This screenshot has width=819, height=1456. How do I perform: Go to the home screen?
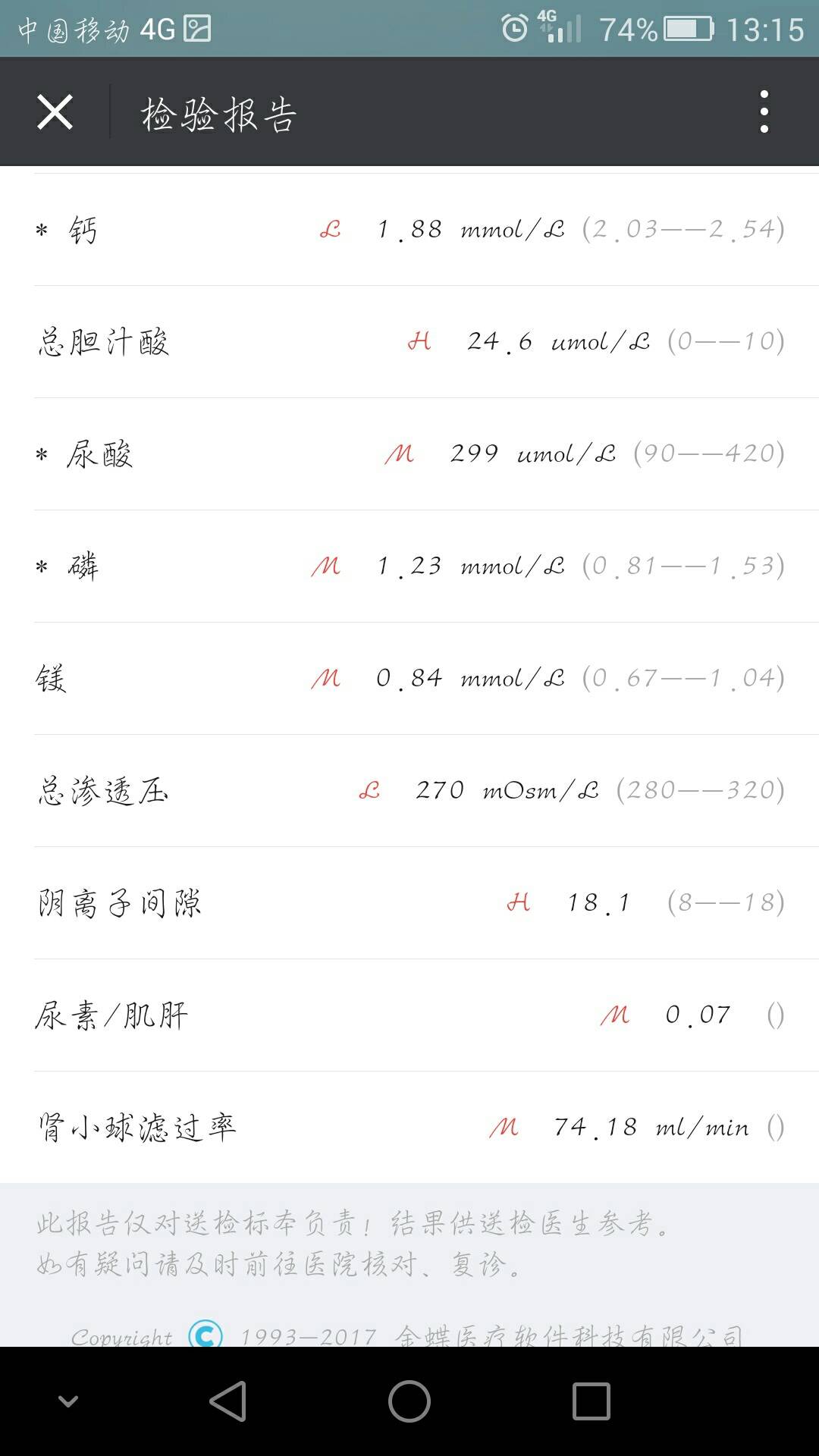tap(409, 1401)
